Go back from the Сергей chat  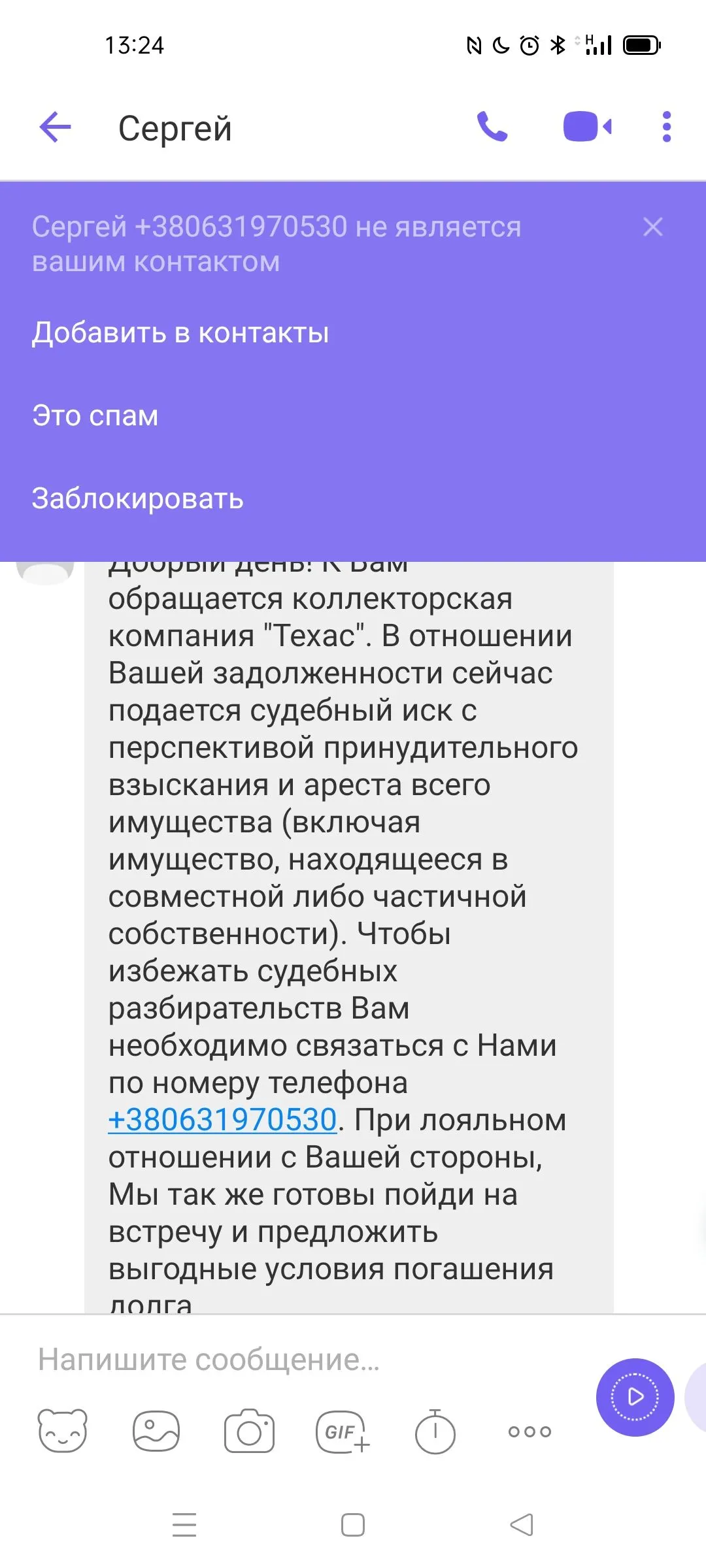(x=56, y=127)
